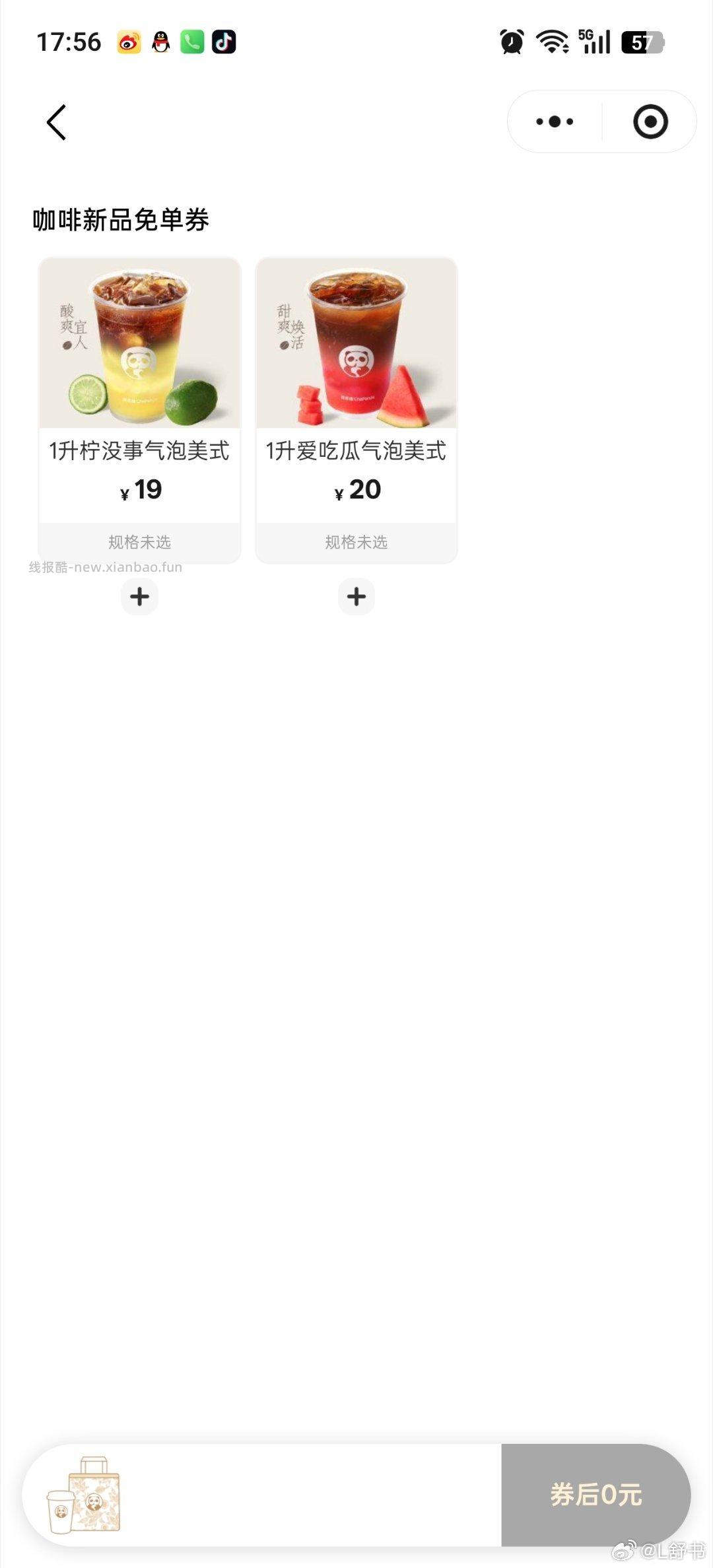Tap the circular close/exit capsule icon
The width and height of the screenshot is (713, 1568).
click(649, 121)
